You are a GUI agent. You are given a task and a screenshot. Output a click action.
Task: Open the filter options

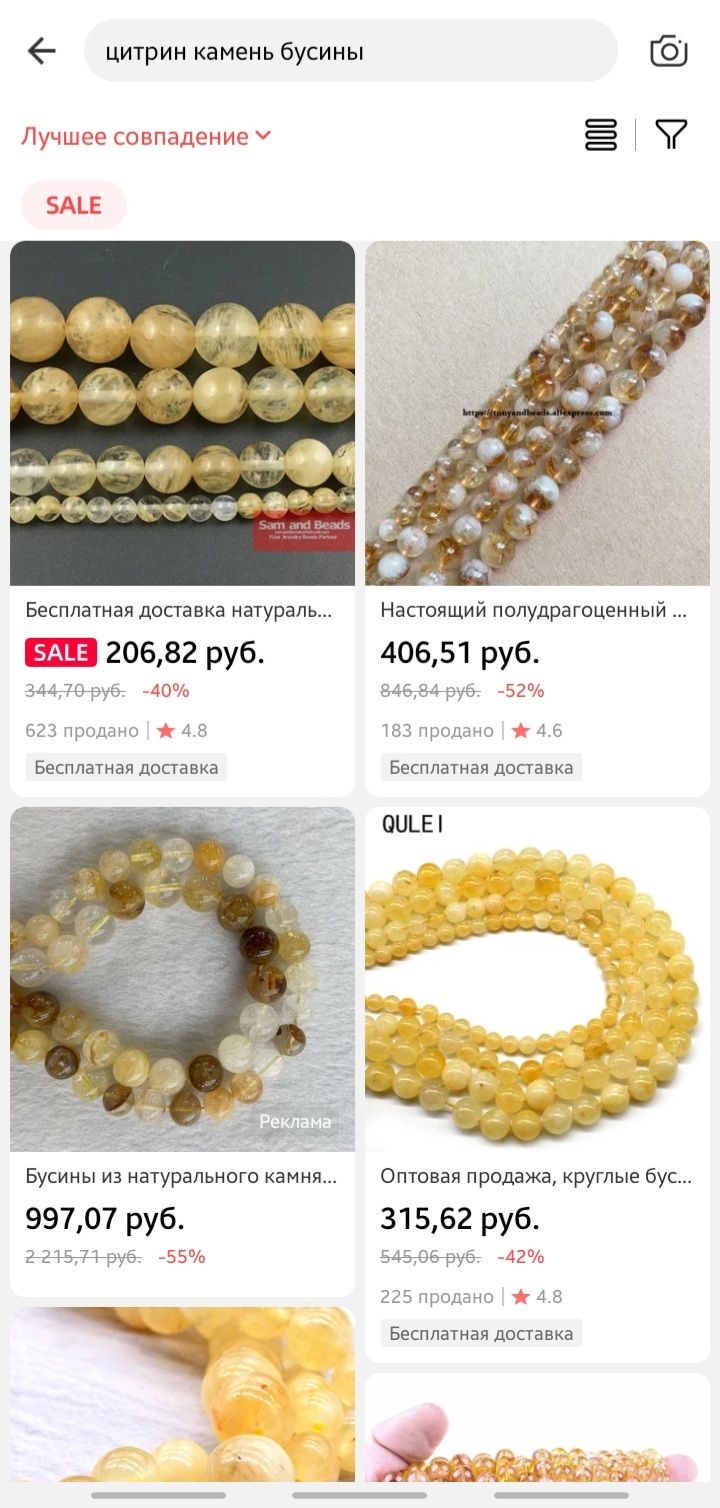click(x=671, y=135)
